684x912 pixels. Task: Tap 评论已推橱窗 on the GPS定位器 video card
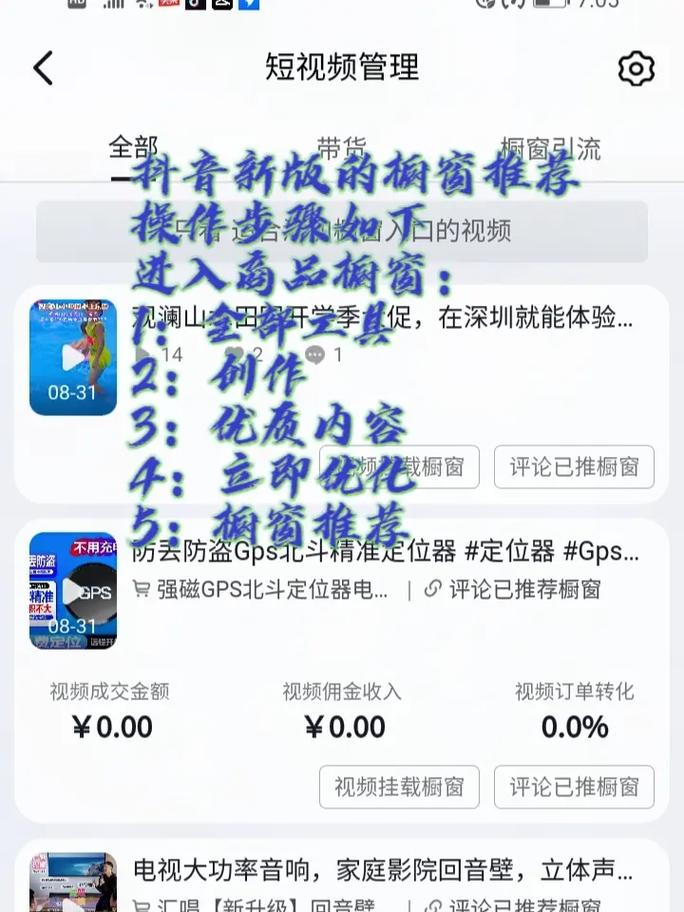click(574, 787)
